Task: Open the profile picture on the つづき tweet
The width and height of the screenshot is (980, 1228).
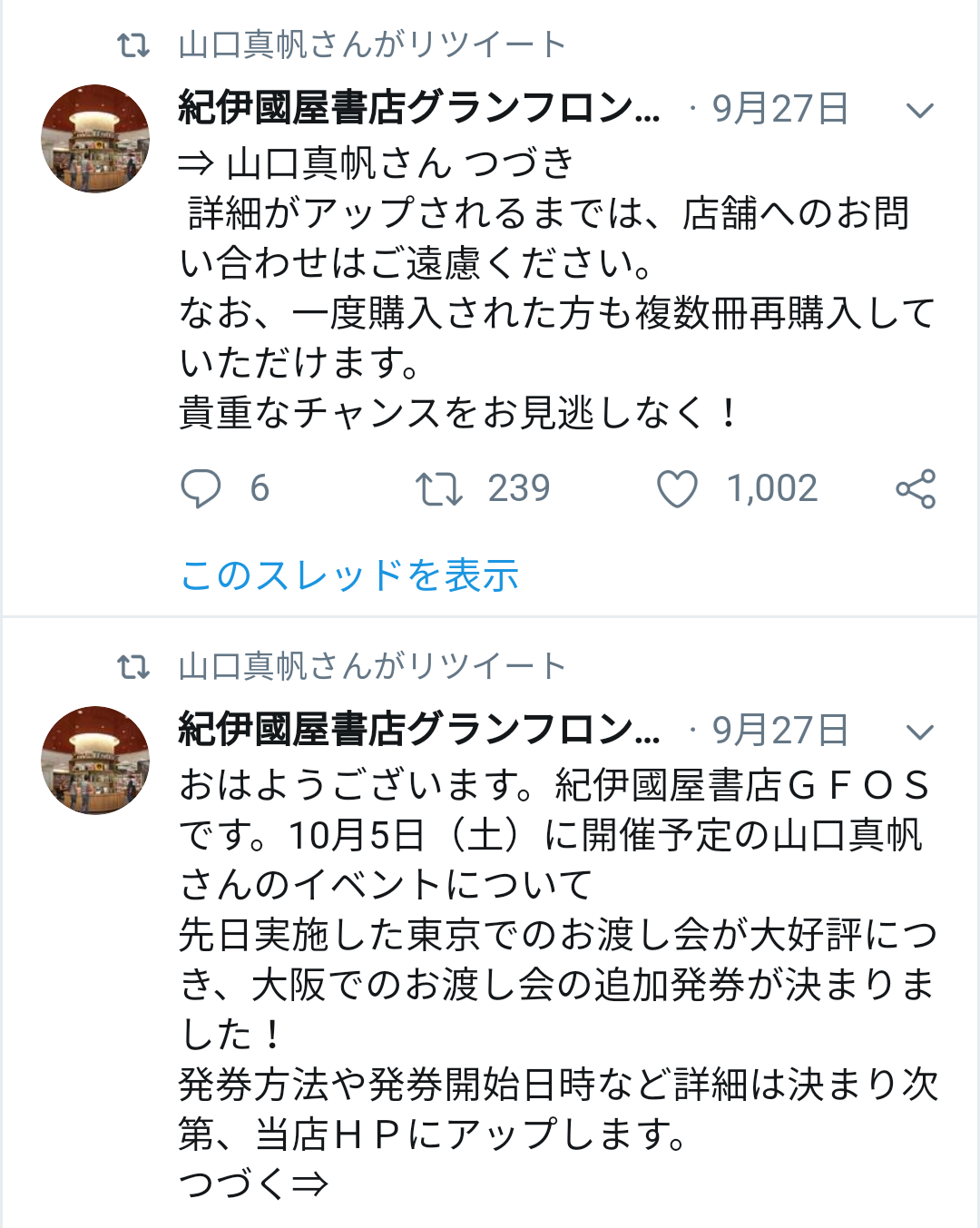Action: point(95,139)
